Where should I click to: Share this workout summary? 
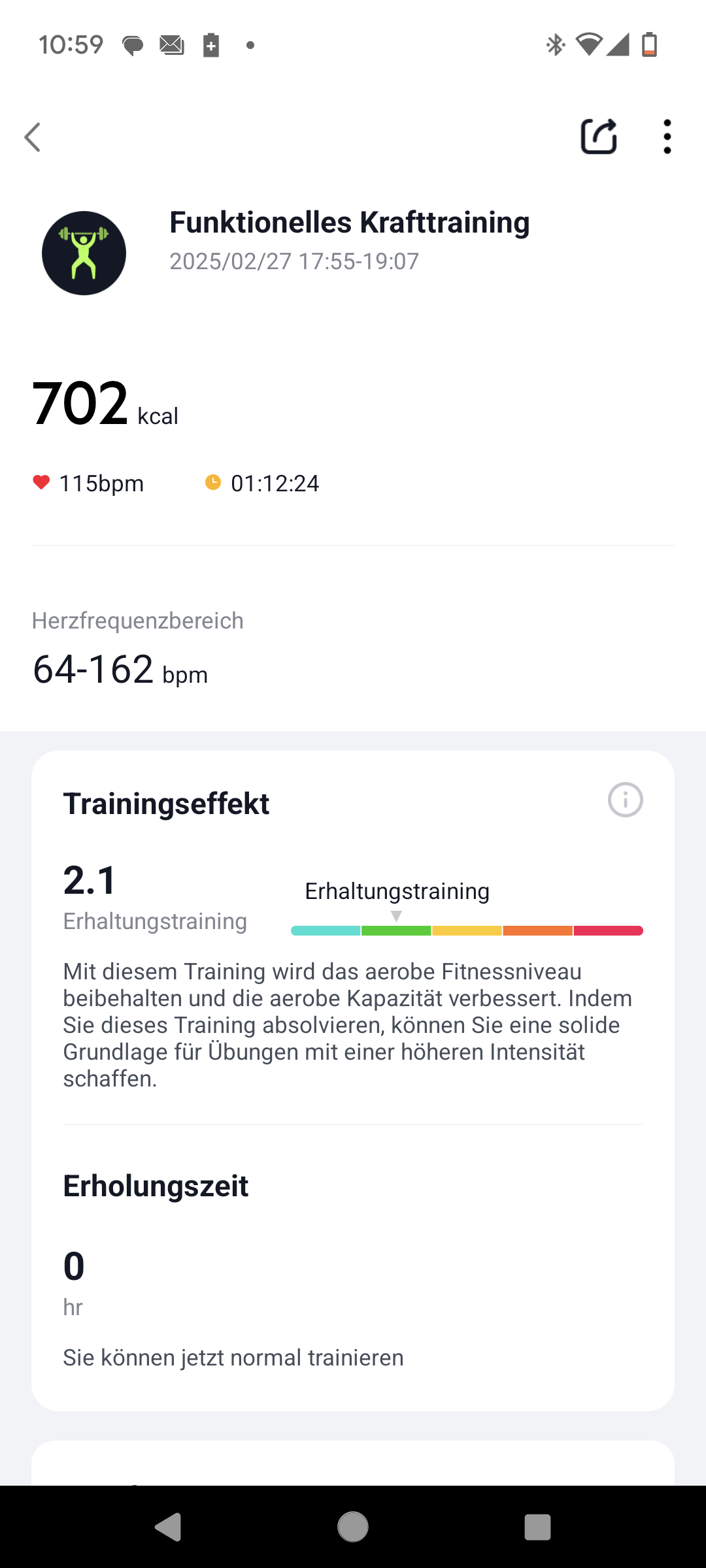click(x=599, y=137)
